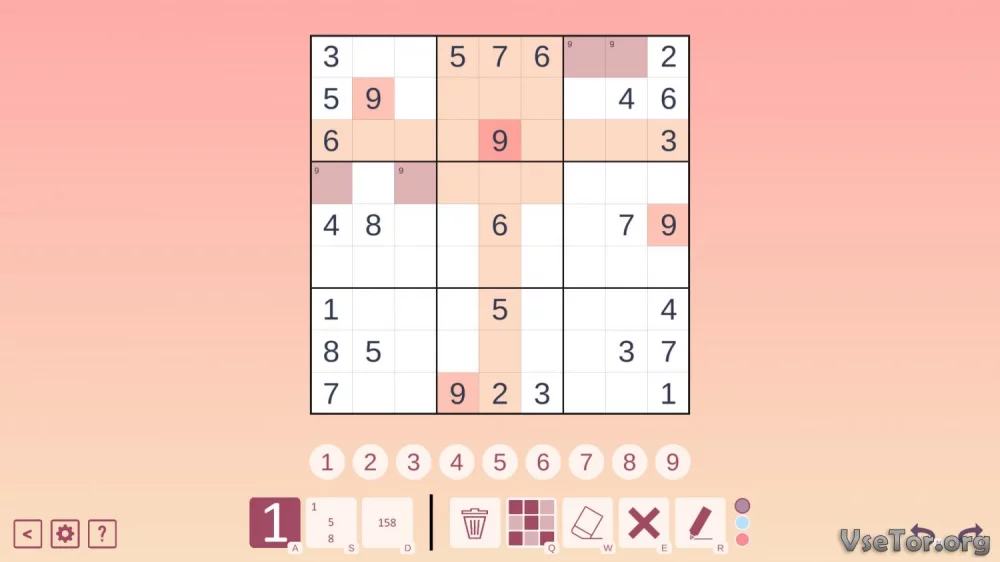Select the eraser tool
This screenshot has height=562, width=1000.
[x=587, y=522]
